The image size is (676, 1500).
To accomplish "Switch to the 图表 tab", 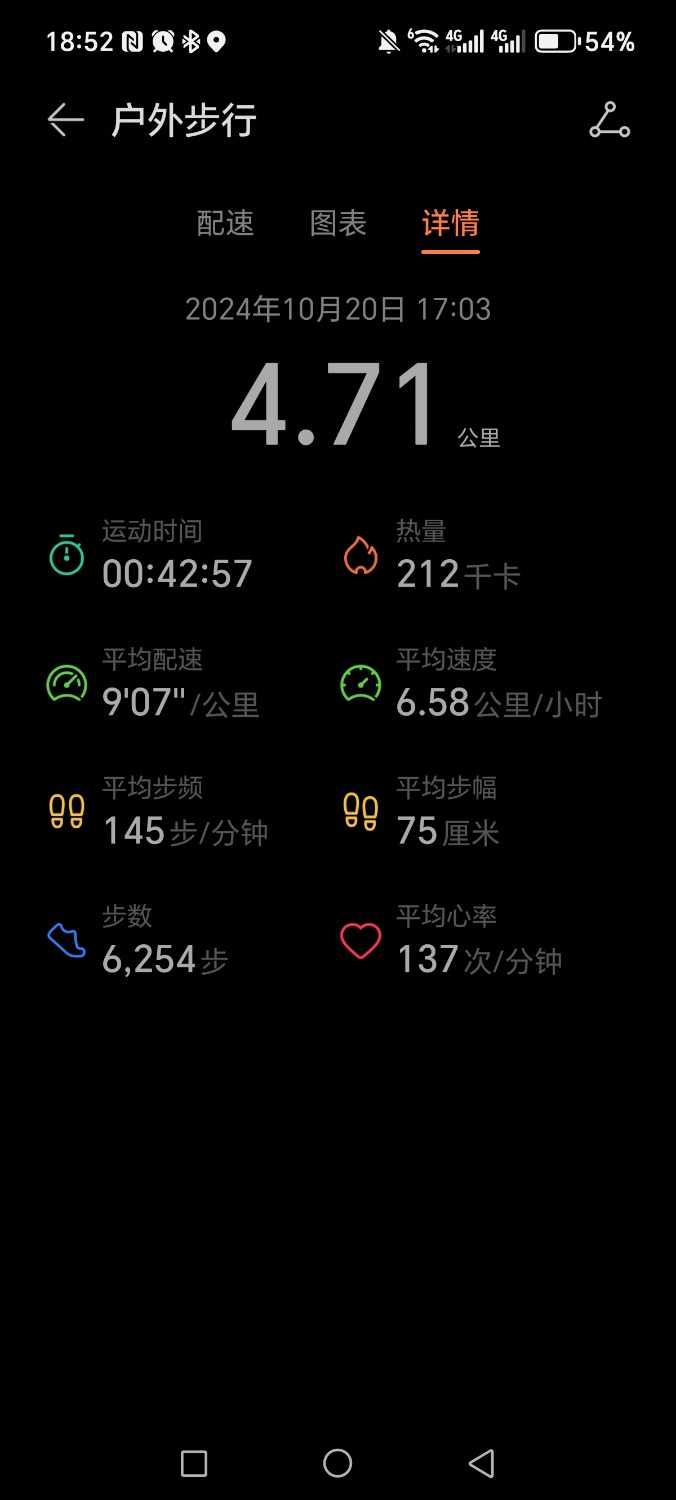I will (x=338, y=223).
